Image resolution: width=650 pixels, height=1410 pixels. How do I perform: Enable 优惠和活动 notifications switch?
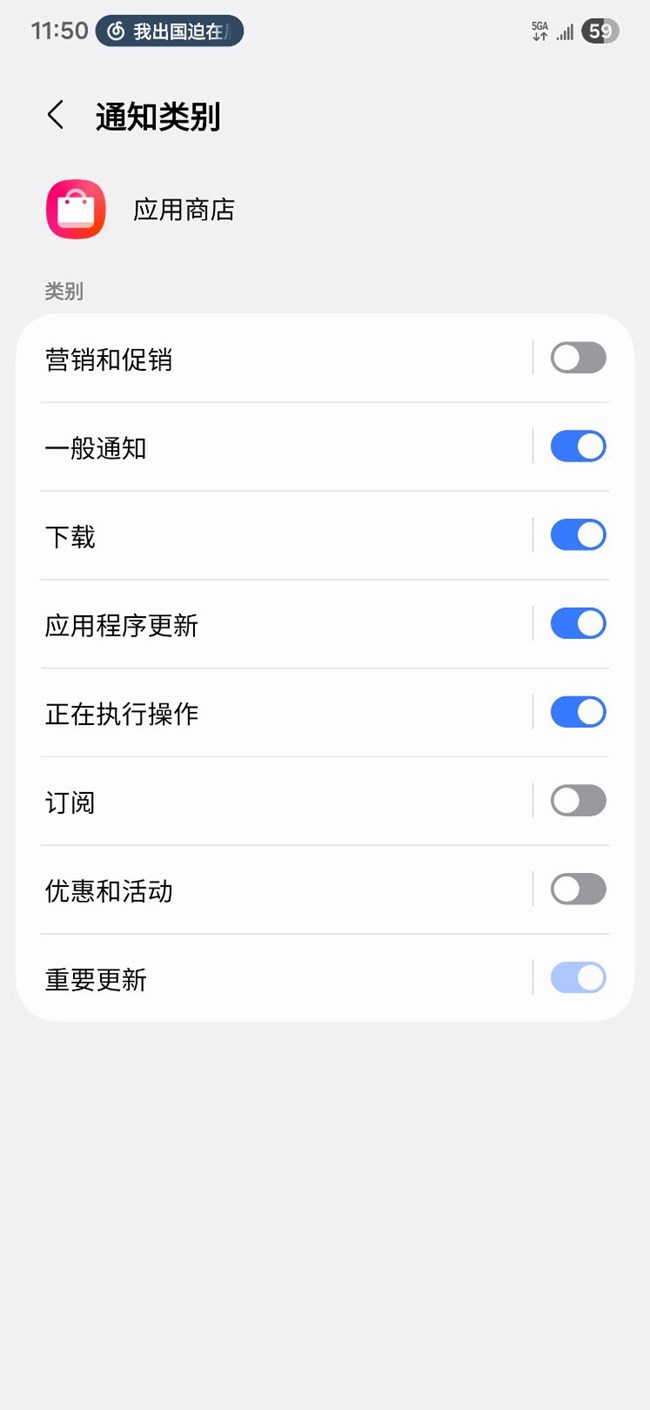click(x=578, y=889)
